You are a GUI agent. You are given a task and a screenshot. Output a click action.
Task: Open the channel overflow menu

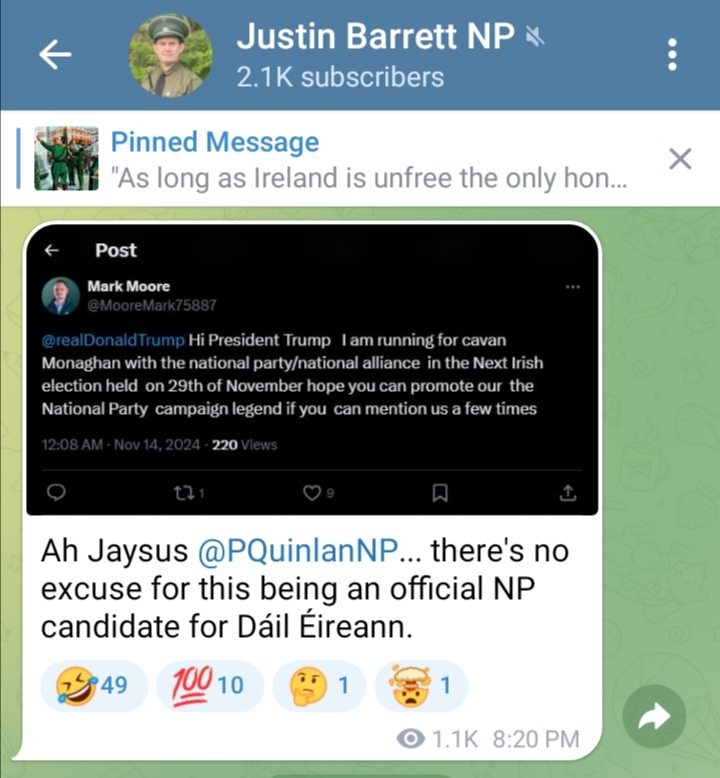tap(672, 55)
